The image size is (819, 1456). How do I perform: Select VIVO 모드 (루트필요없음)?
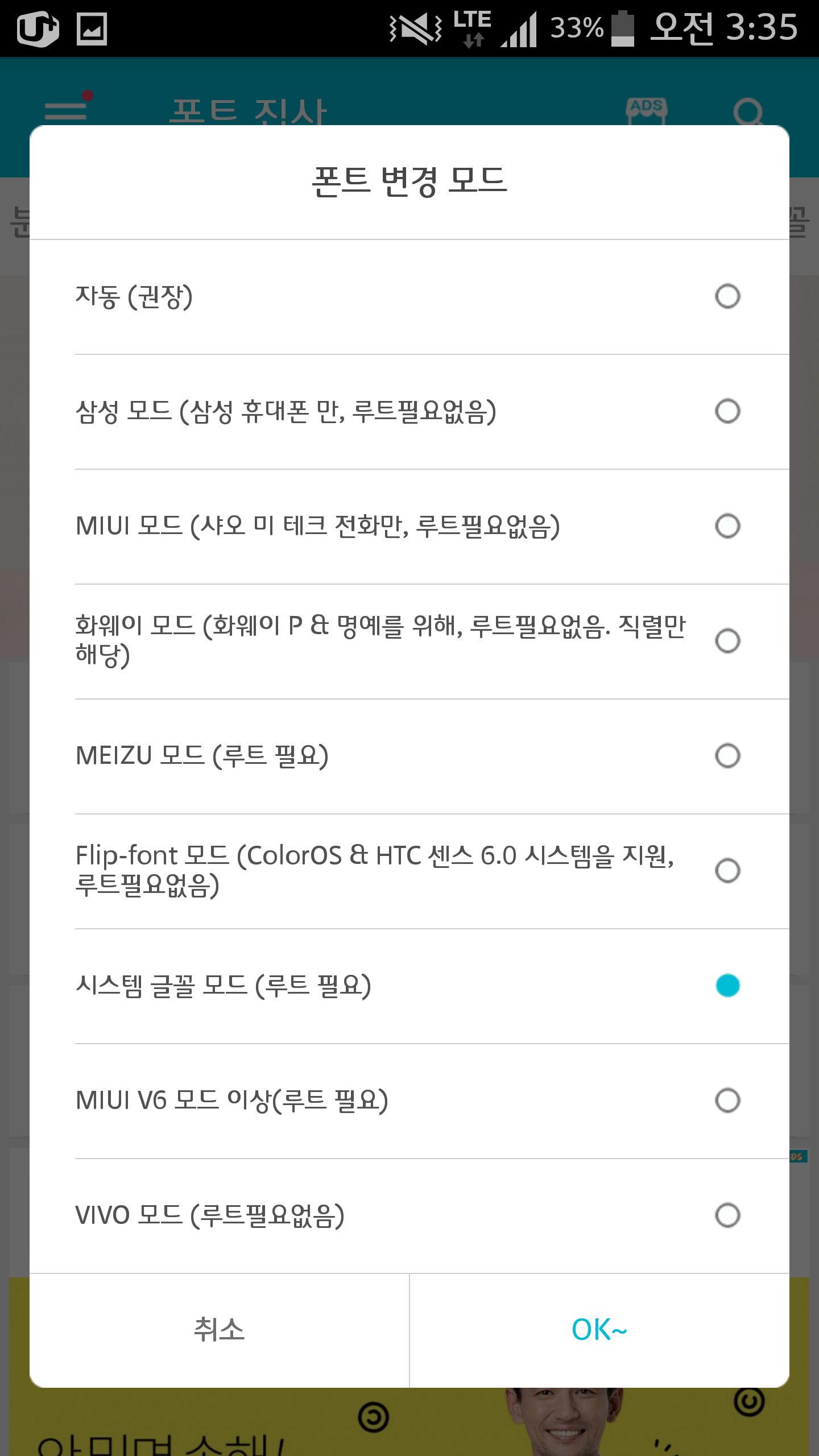click(x=727, y=1215)
